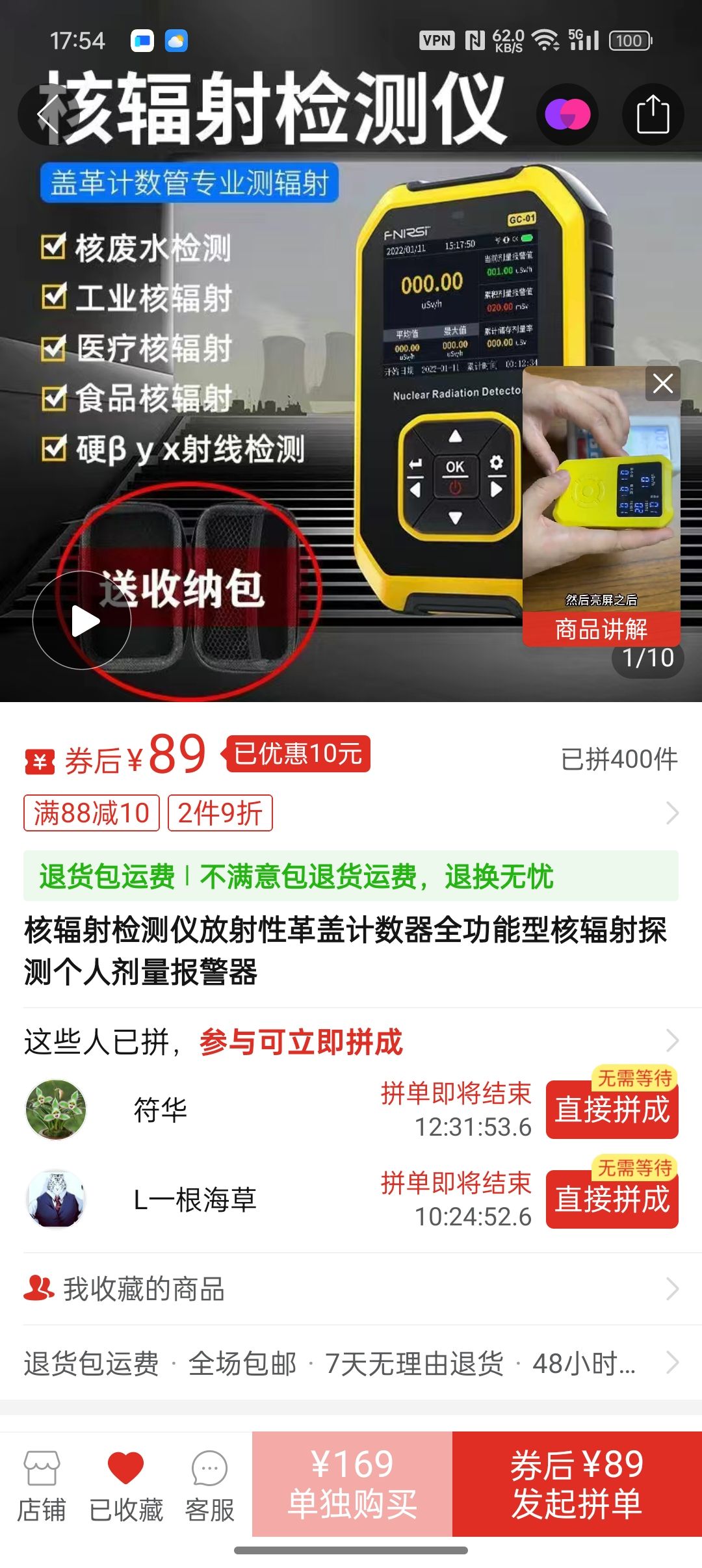Join 符华's group with 直接拼成

coord(612,1110)
